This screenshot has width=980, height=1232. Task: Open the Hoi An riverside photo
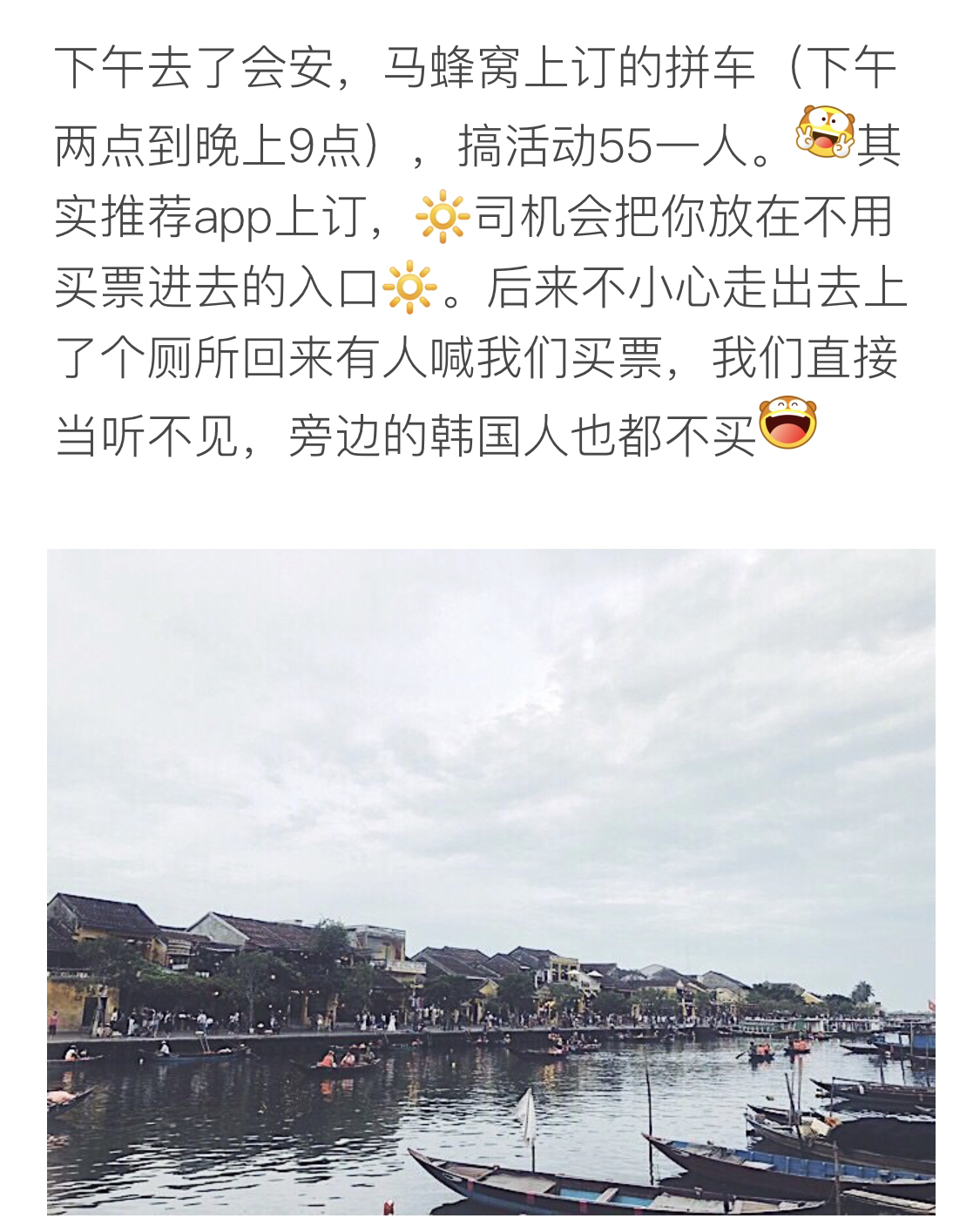click(490, 880)
